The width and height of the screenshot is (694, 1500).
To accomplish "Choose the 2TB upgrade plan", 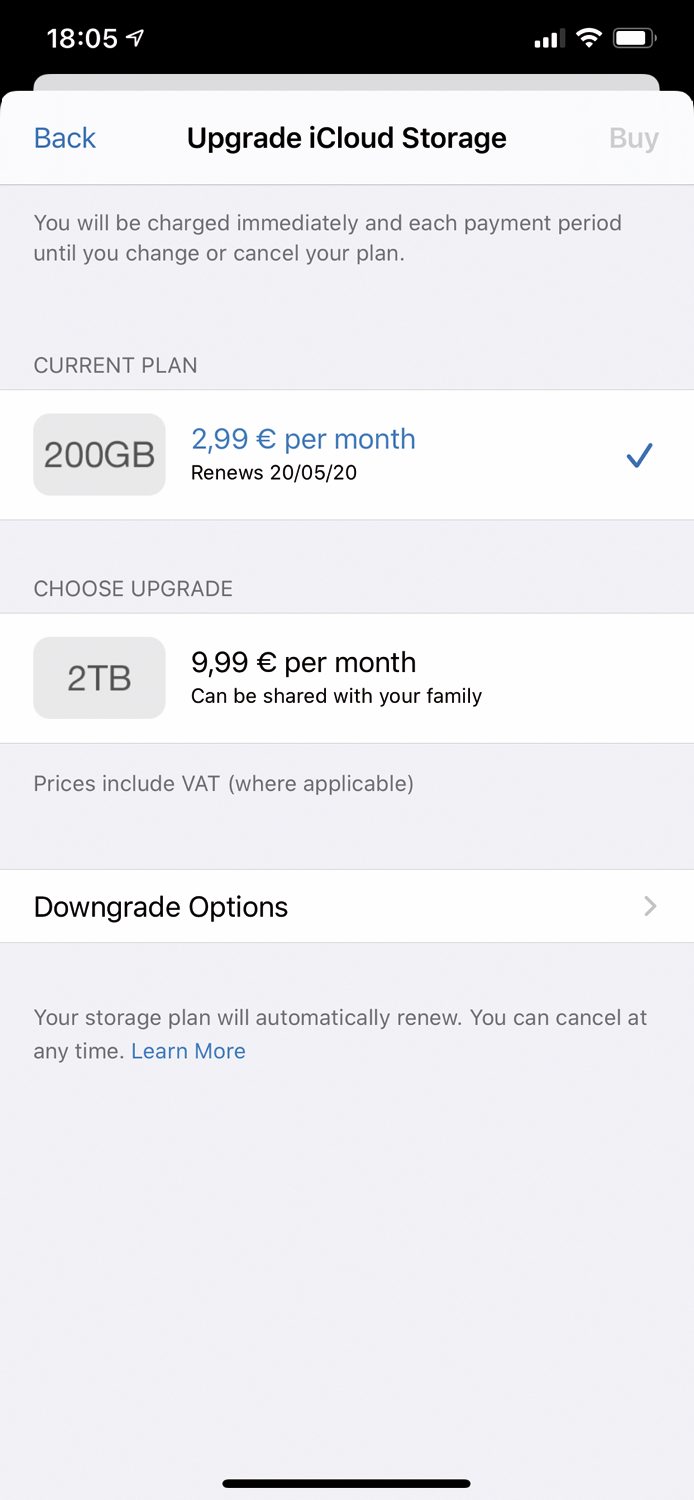I will click(x=347, y=678).
